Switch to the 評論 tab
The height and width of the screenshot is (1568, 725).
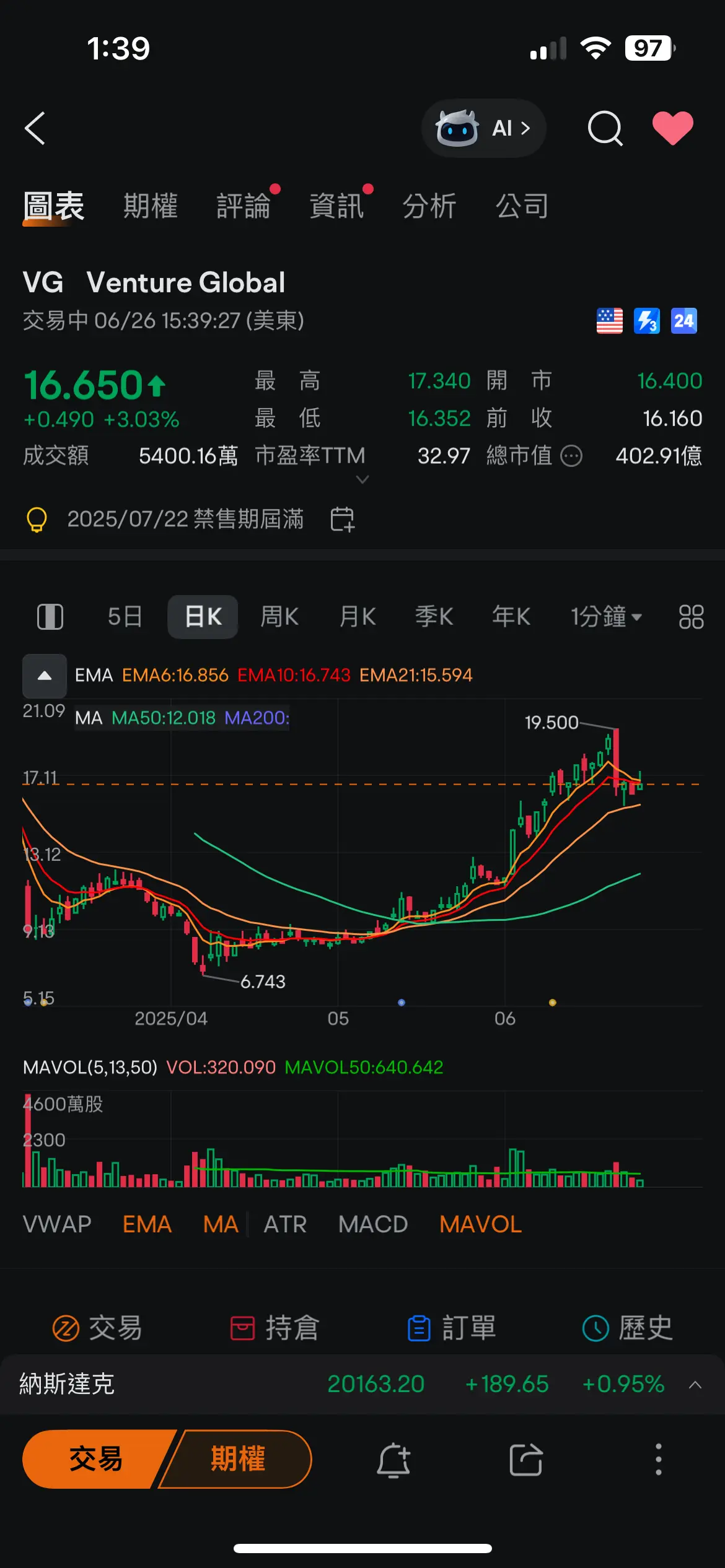[244, 206]
